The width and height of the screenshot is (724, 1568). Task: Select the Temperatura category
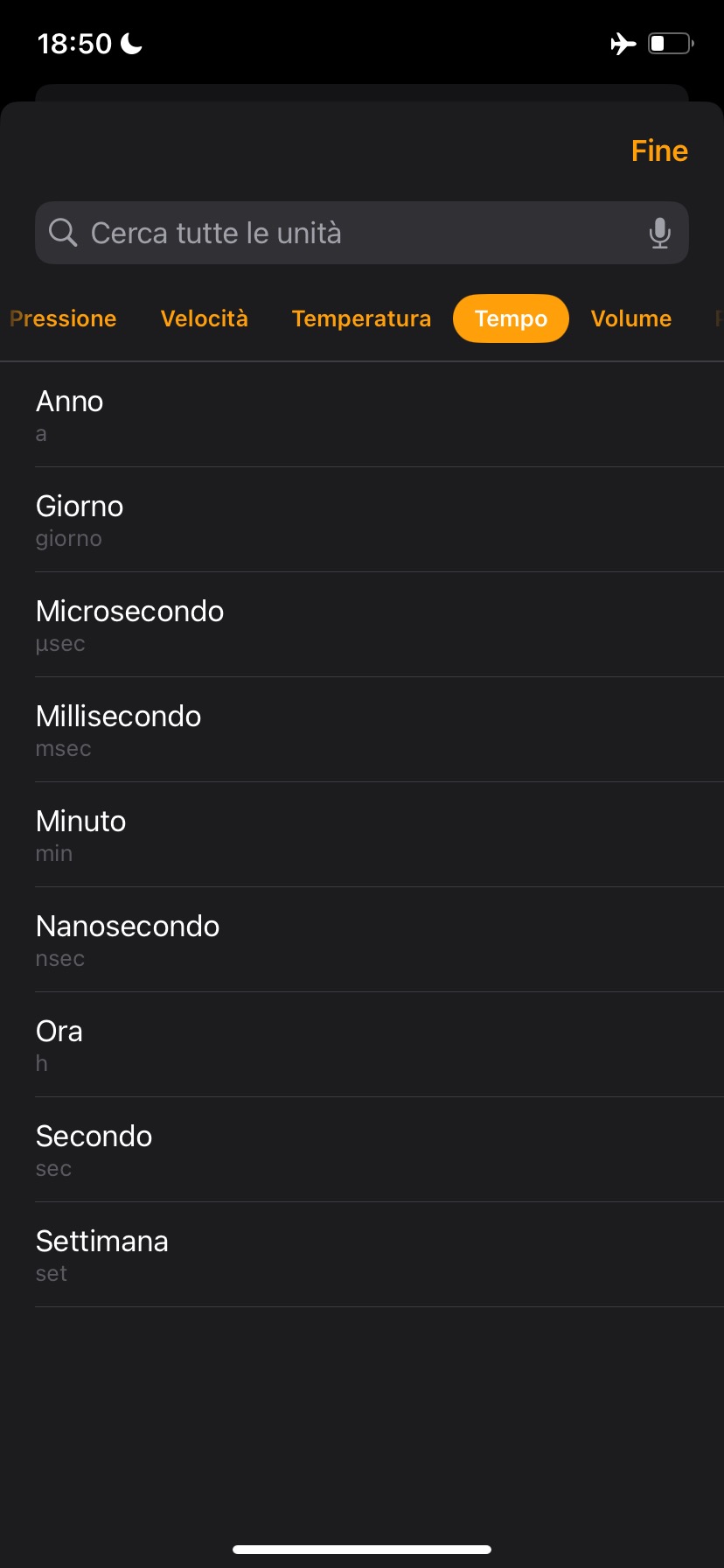(361, 318)
